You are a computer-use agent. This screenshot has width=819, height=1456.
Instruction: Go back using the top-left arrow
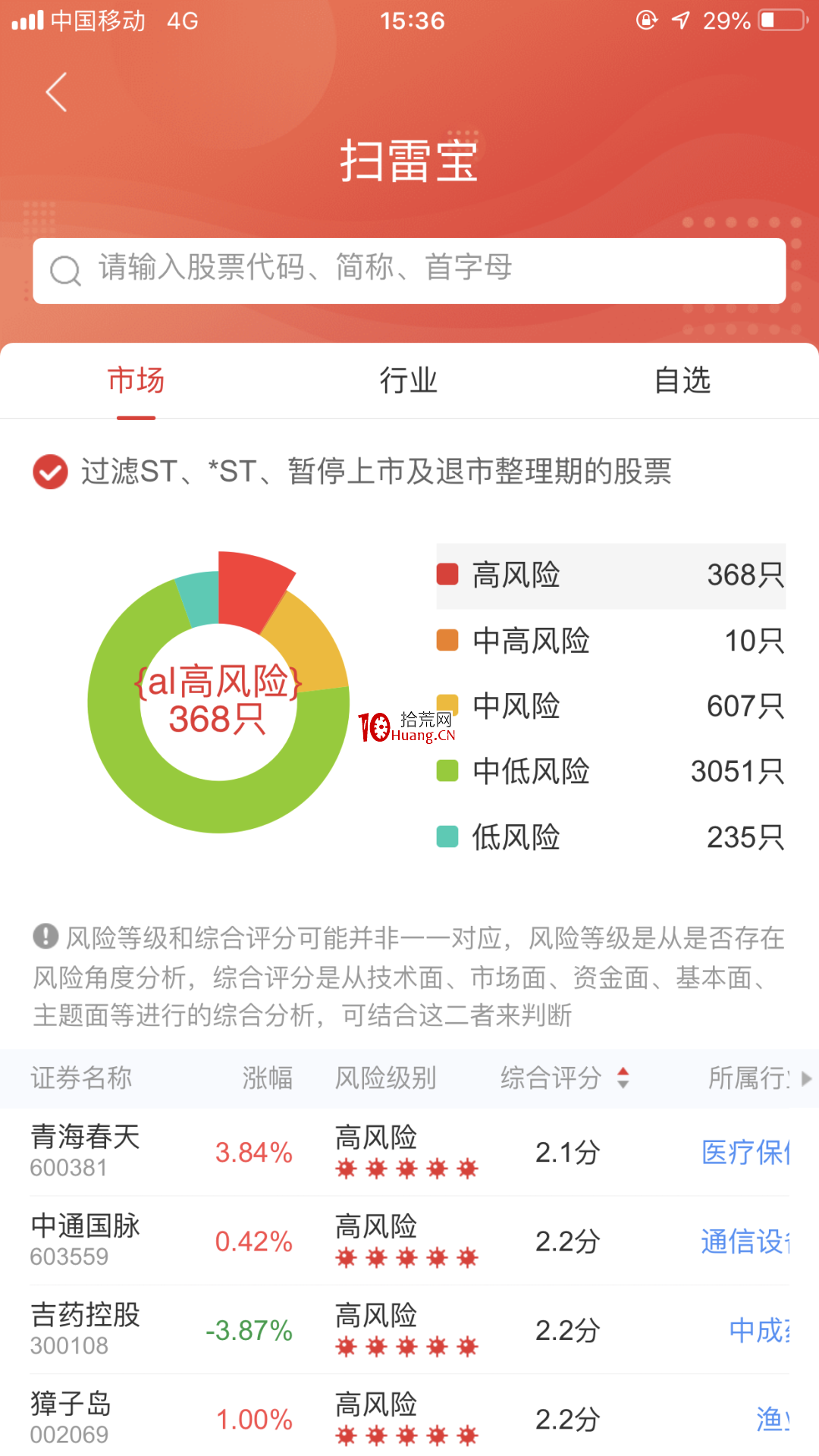[x=57, y=93]
